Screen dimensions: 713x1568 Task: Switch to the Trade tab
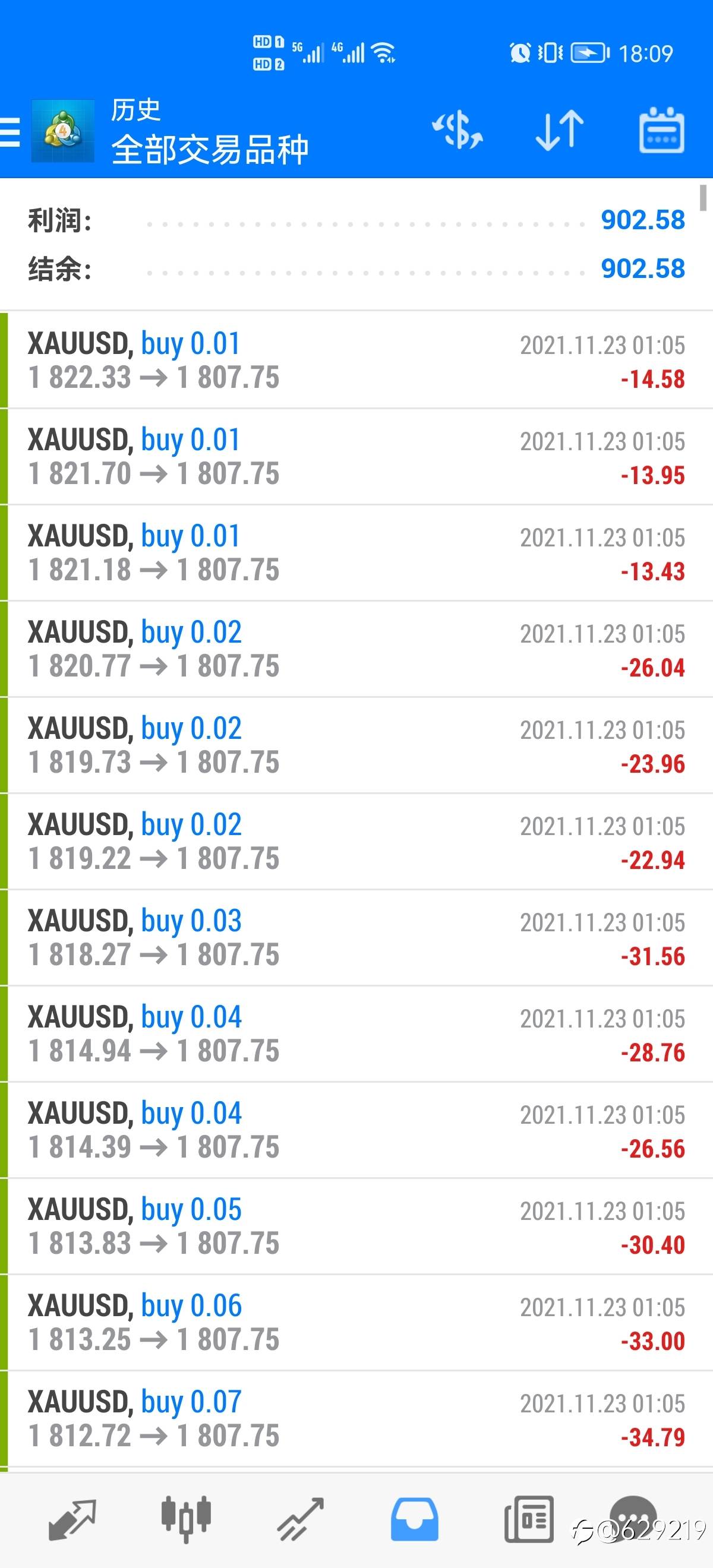tap(300, 1520)
